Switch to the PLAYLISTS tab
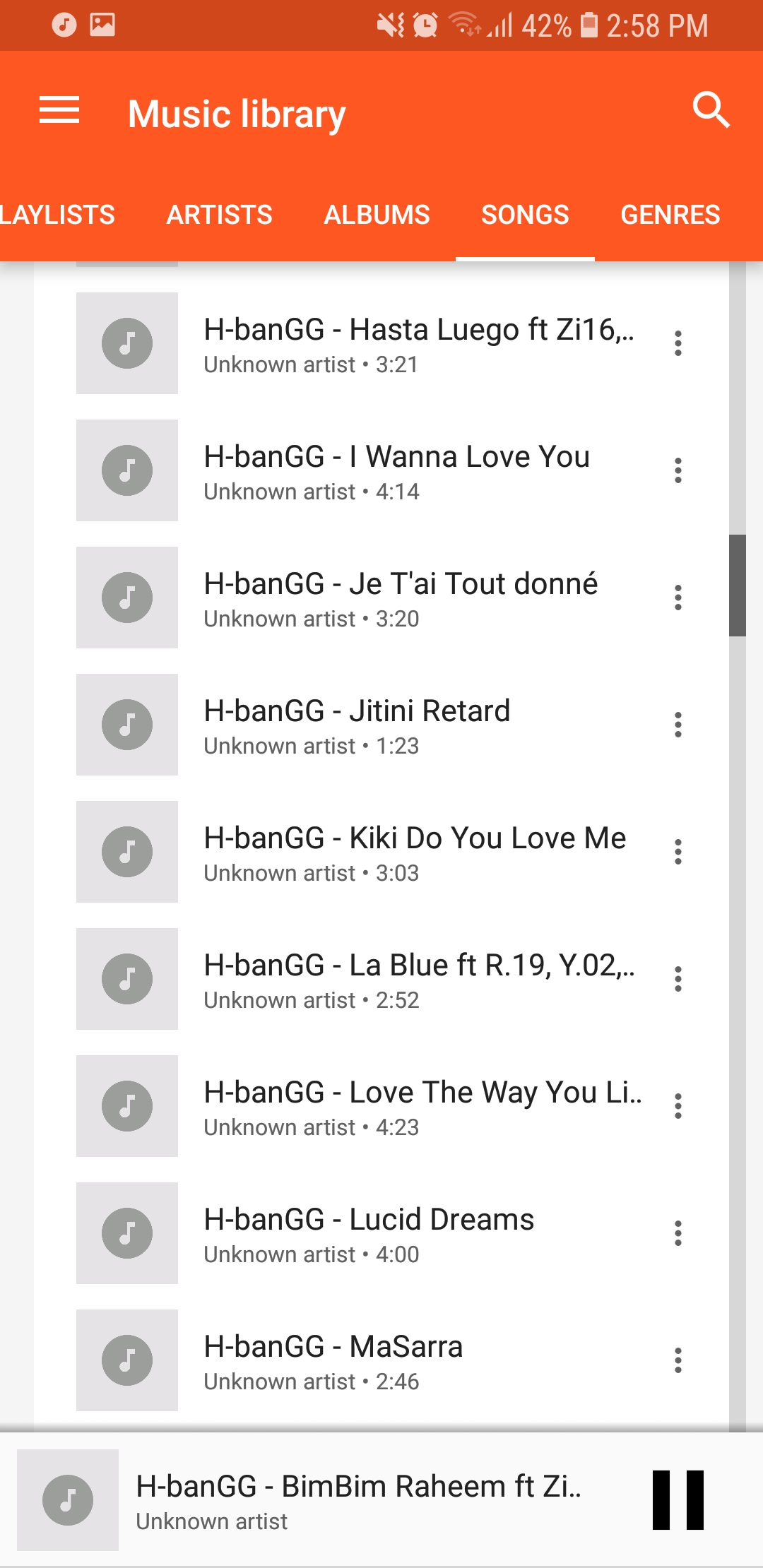Image resolution: width=763 pixels, height=1568 pixels. pos(57,214)
